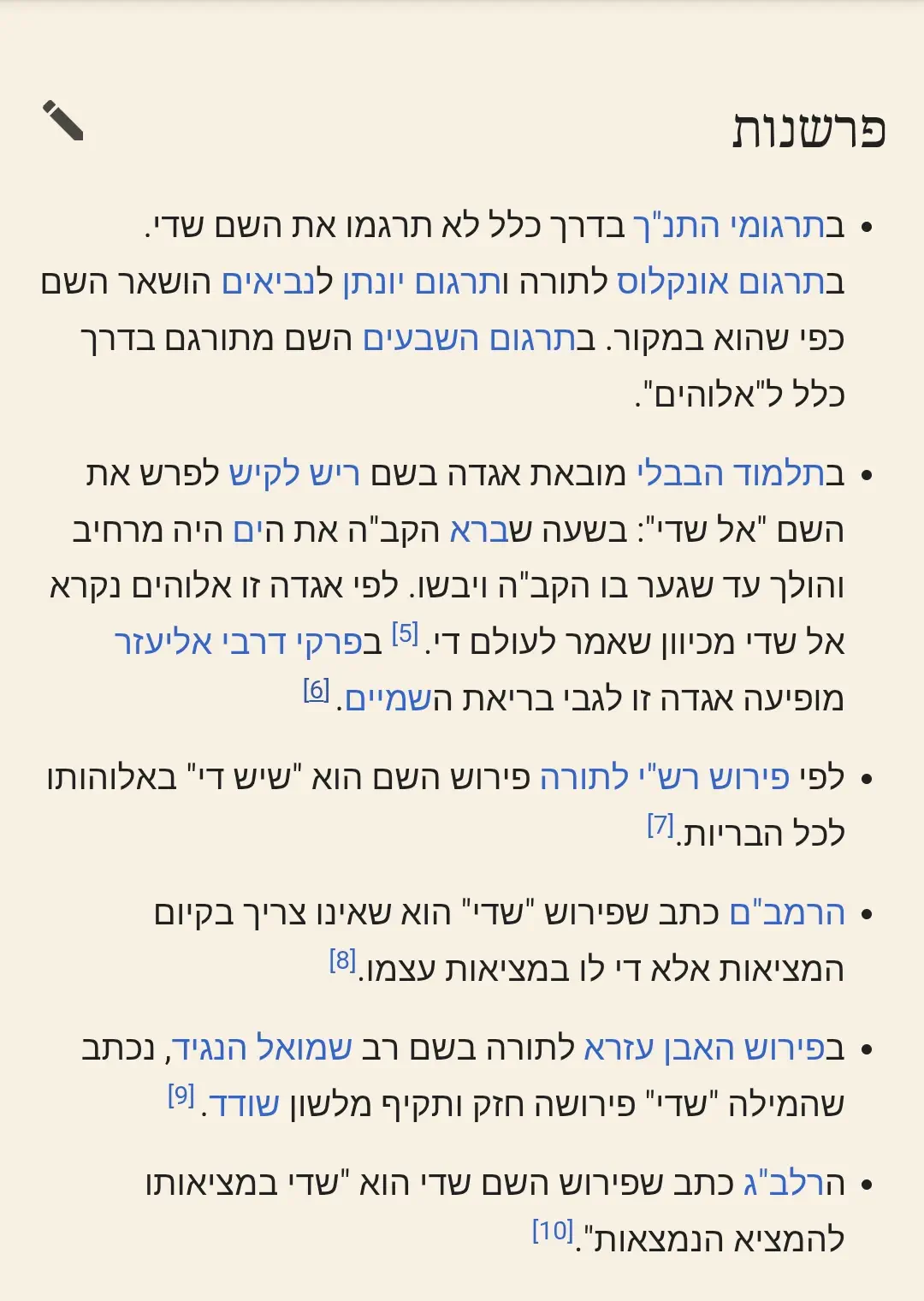The image size is (924, 1301).
Task: Open the הרמב"ם article link
Action: coord(786,912)
